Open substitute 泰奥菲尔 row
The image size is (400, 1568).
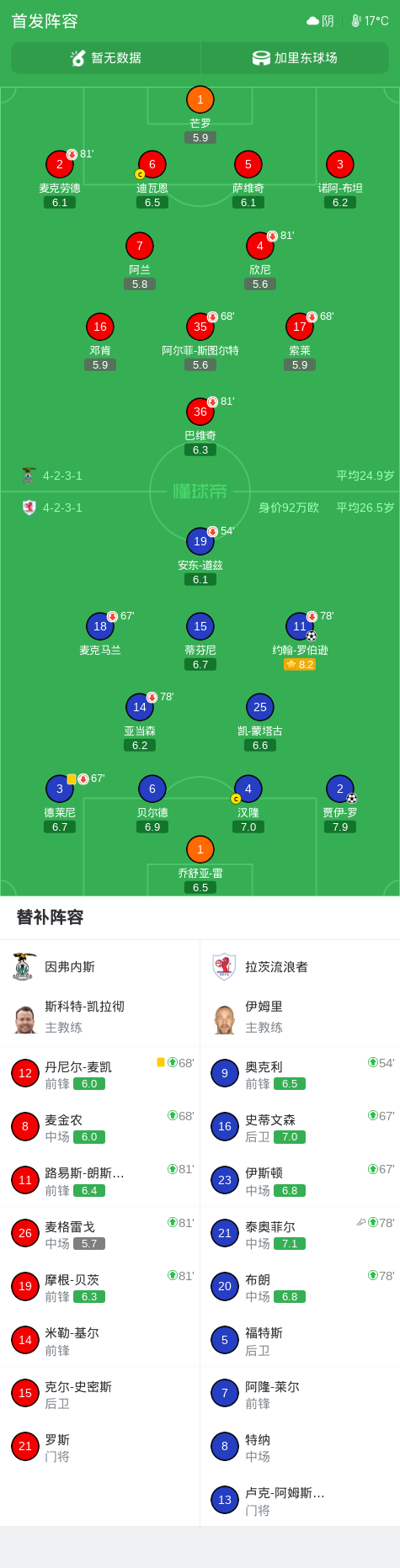point(300,1234)
